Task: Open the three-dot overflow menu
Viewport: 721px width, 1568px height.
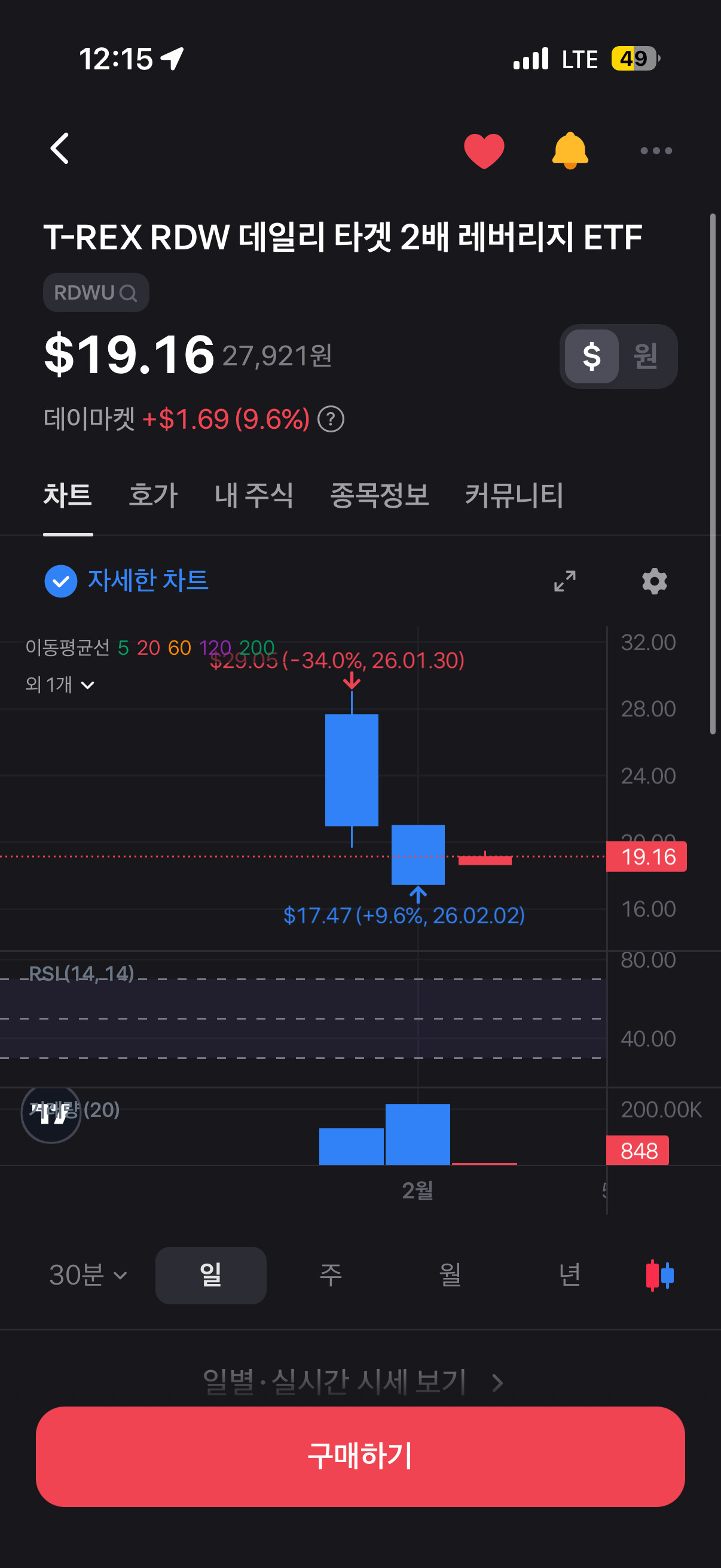Action: click(656, 150)
